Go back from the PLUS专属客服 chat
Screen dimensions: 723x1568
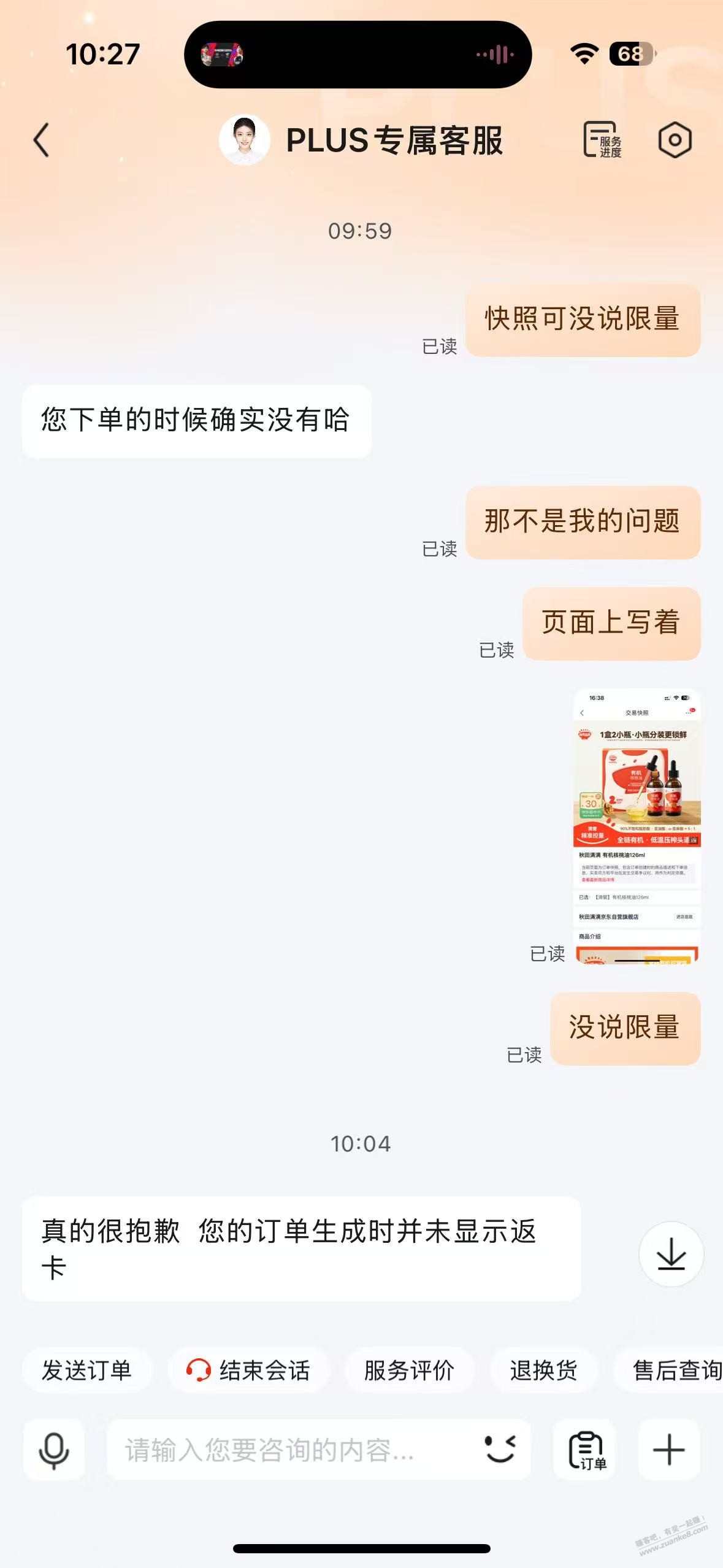point(42,140)
